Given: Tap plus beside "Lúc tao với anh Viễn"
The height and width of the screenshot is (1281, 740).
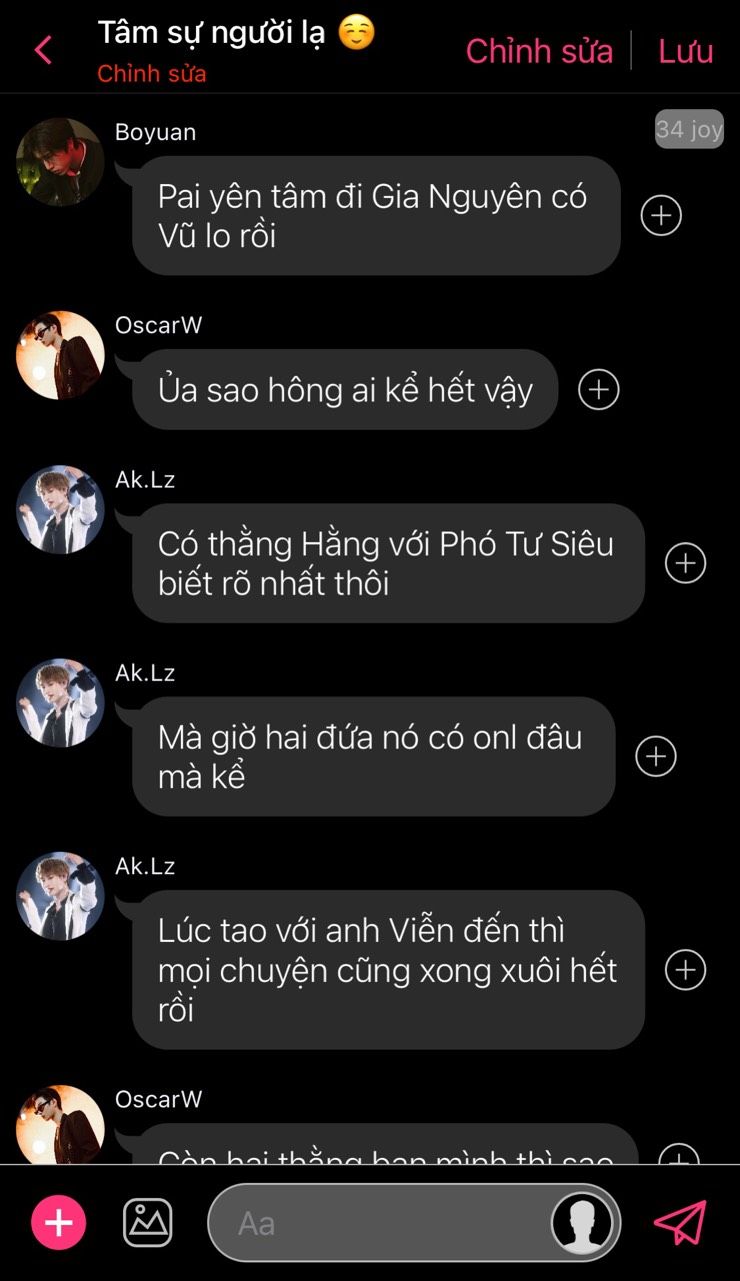Looking at the screenshot, I should click(686, 970).
